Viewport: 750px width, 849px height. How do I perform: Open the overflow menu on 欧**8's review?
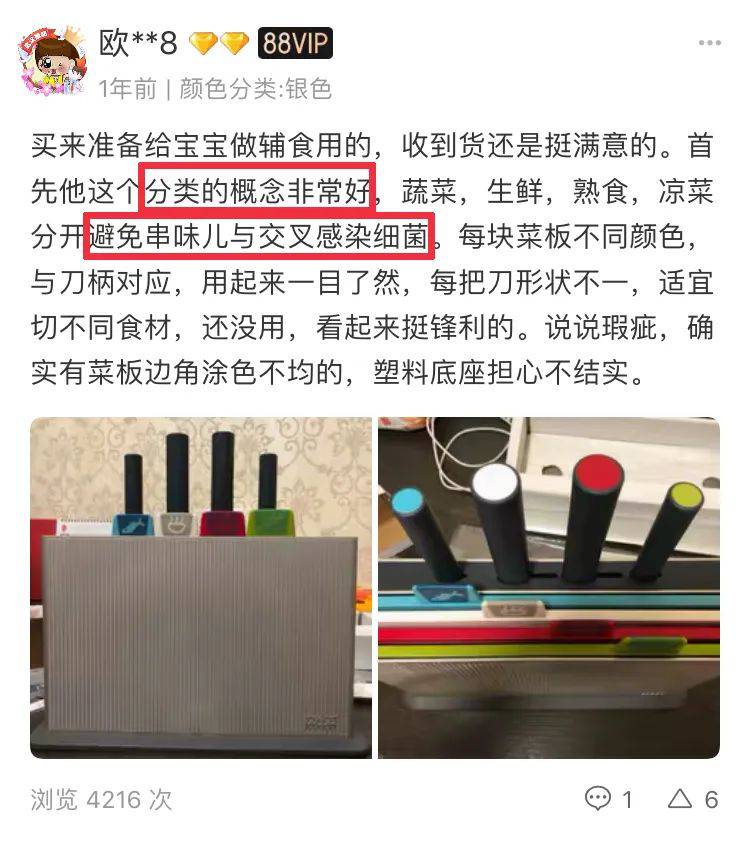(709, 44)
